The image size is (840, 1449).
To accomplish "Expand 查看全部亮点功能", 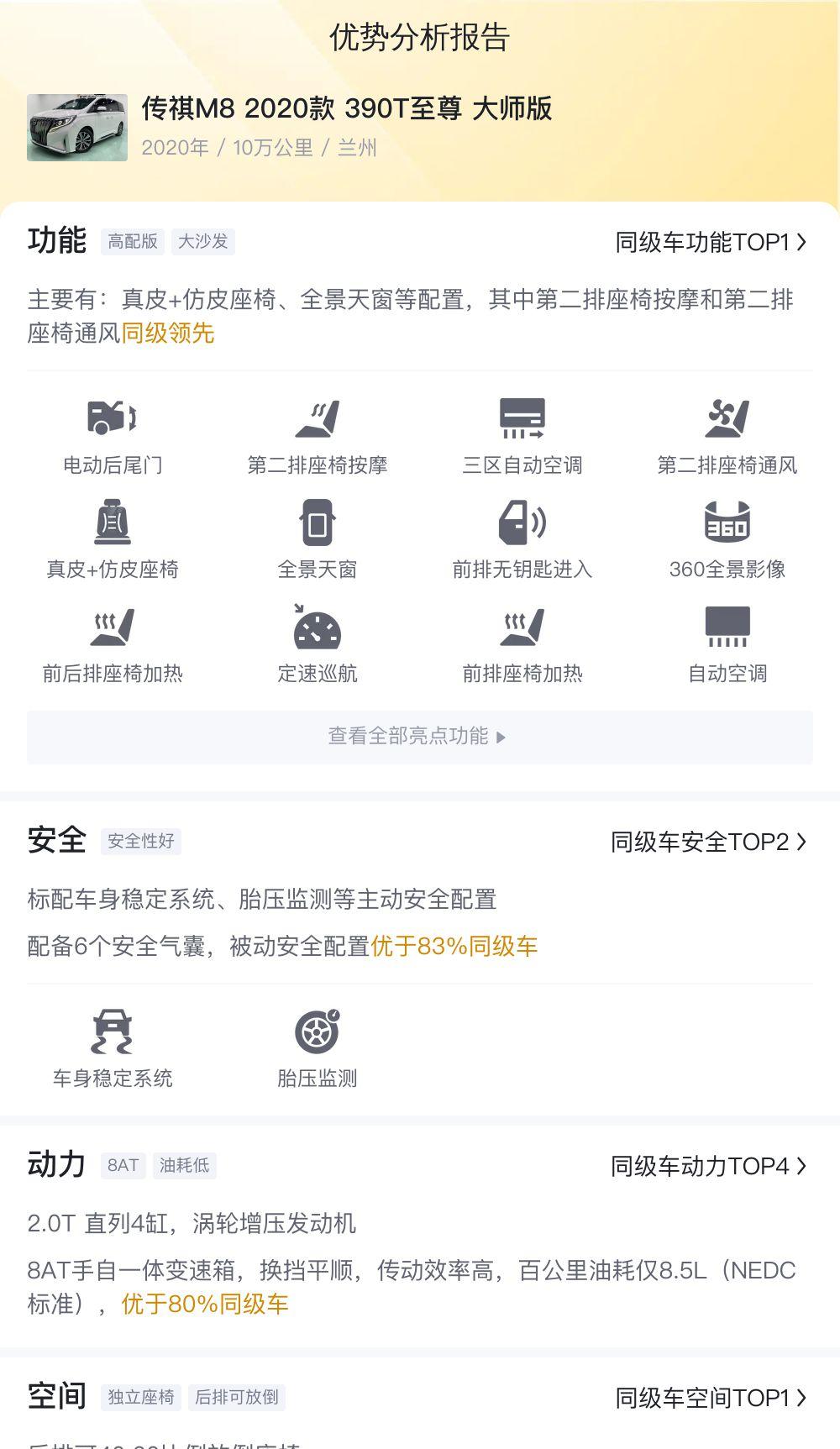I will click(420, 737).
